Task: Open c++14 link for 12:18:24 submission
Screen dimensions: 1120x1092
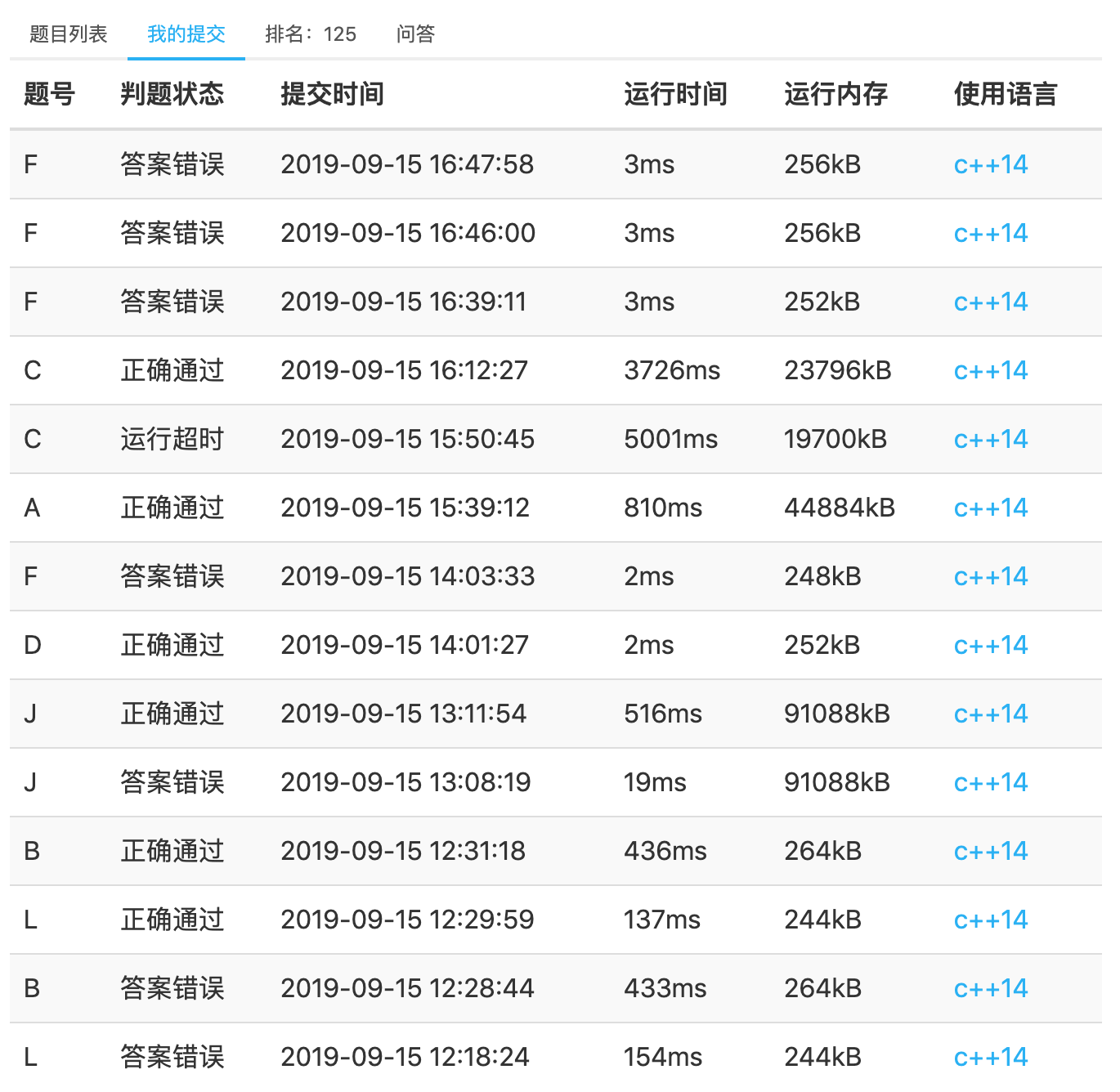Action: pyautogui.click(x=990, y=1058)
